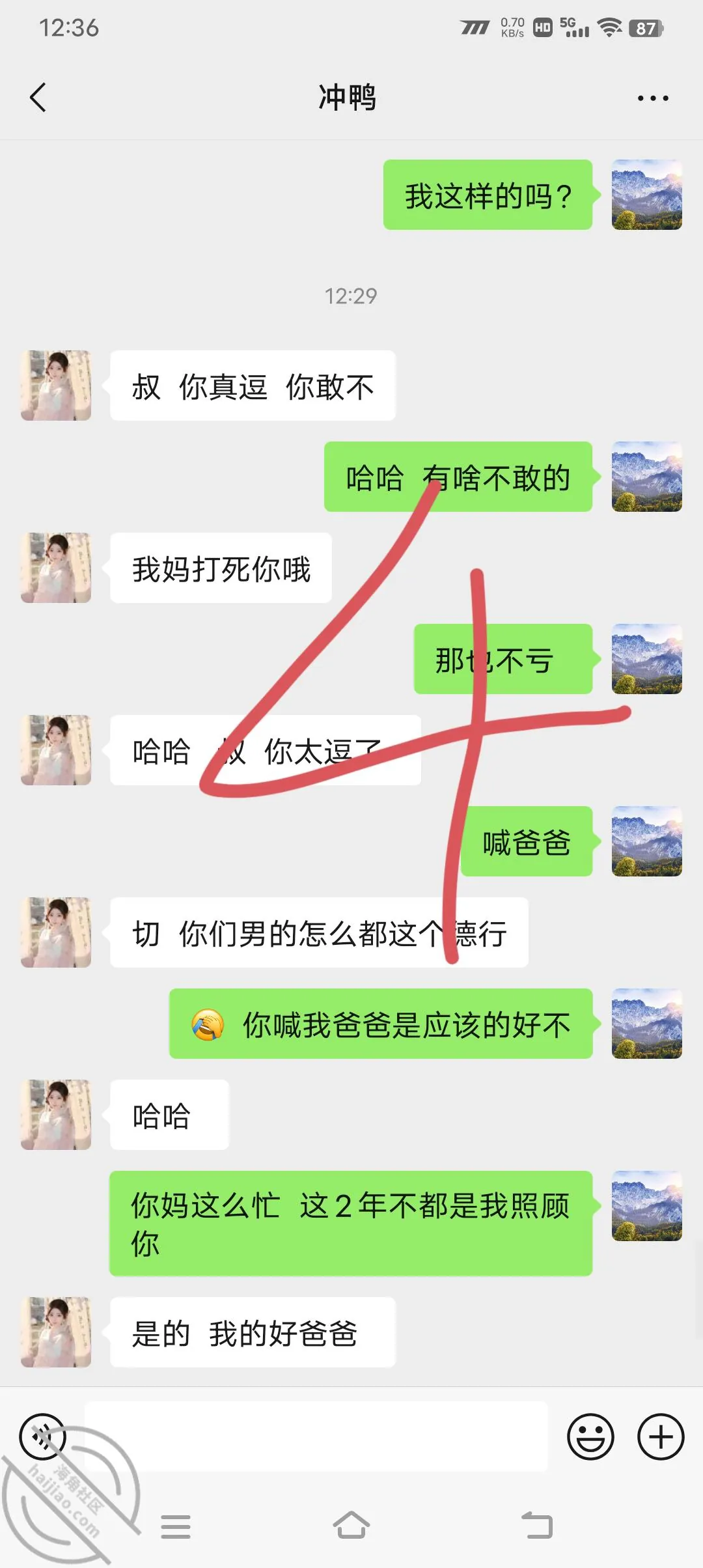Open the plus attachment menu

point(661,1436)
